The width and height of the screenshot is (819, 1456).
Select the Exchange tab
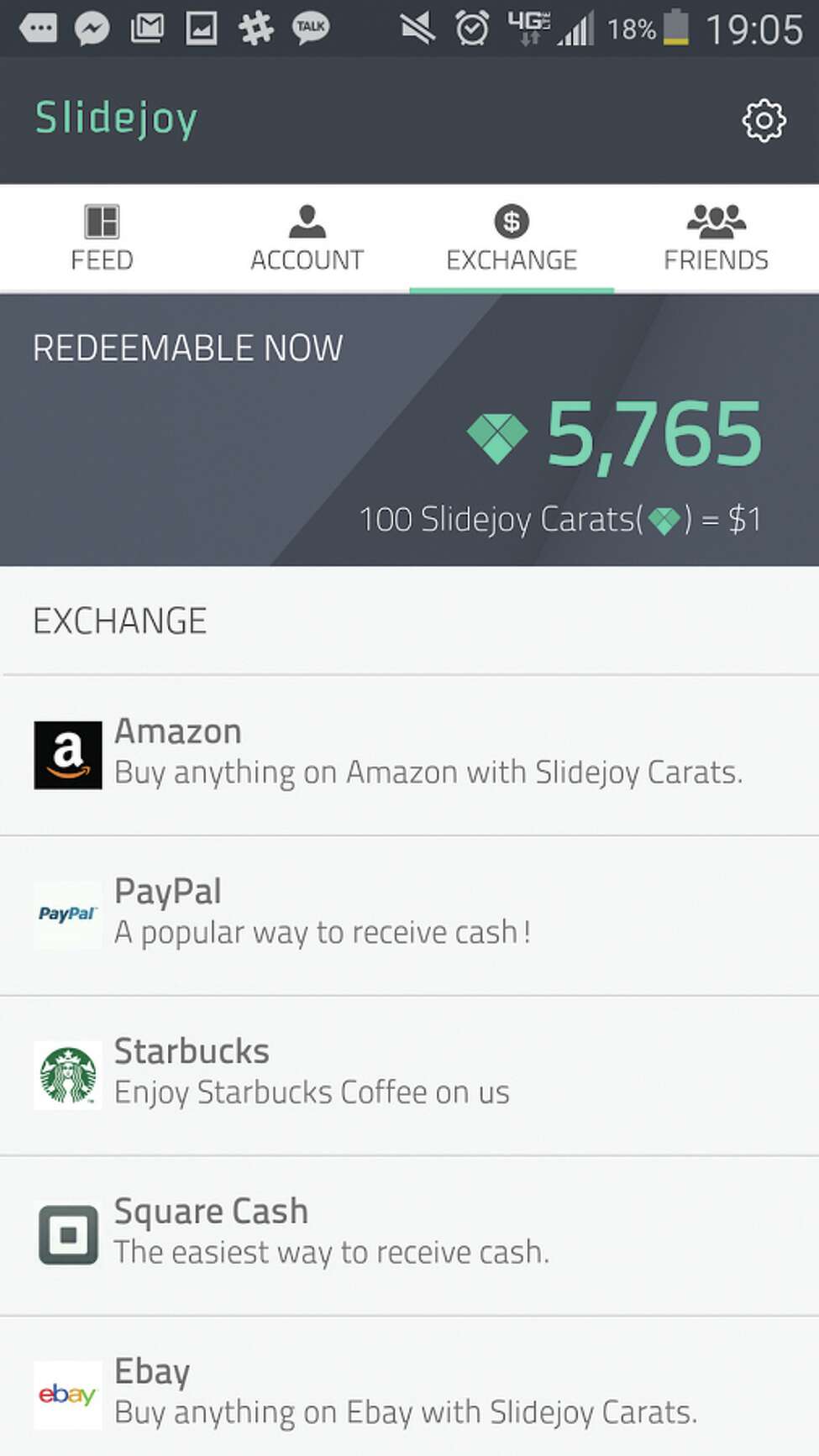pos(512,238)
